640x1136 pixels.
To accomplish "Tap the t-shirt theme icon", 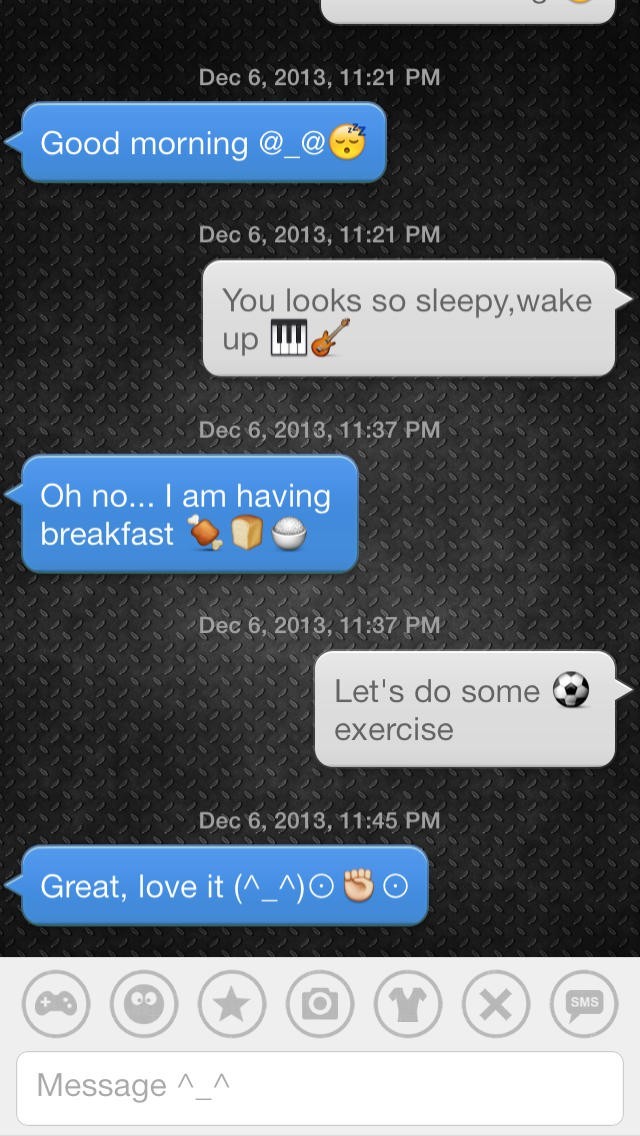I will click(x=408, y=1003).
